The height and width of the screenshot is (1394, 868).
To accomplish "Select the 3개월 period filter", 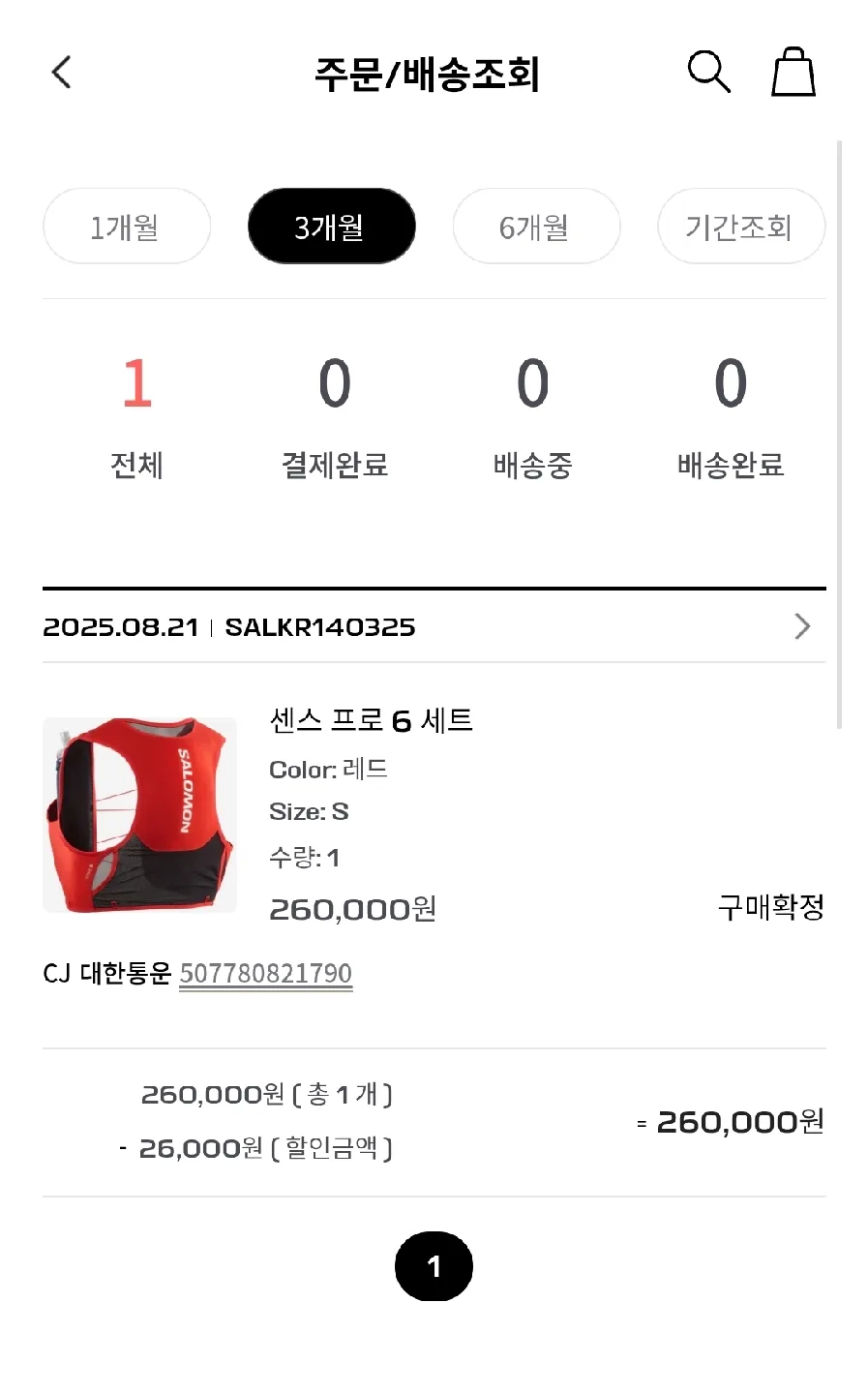I will 331,227.
